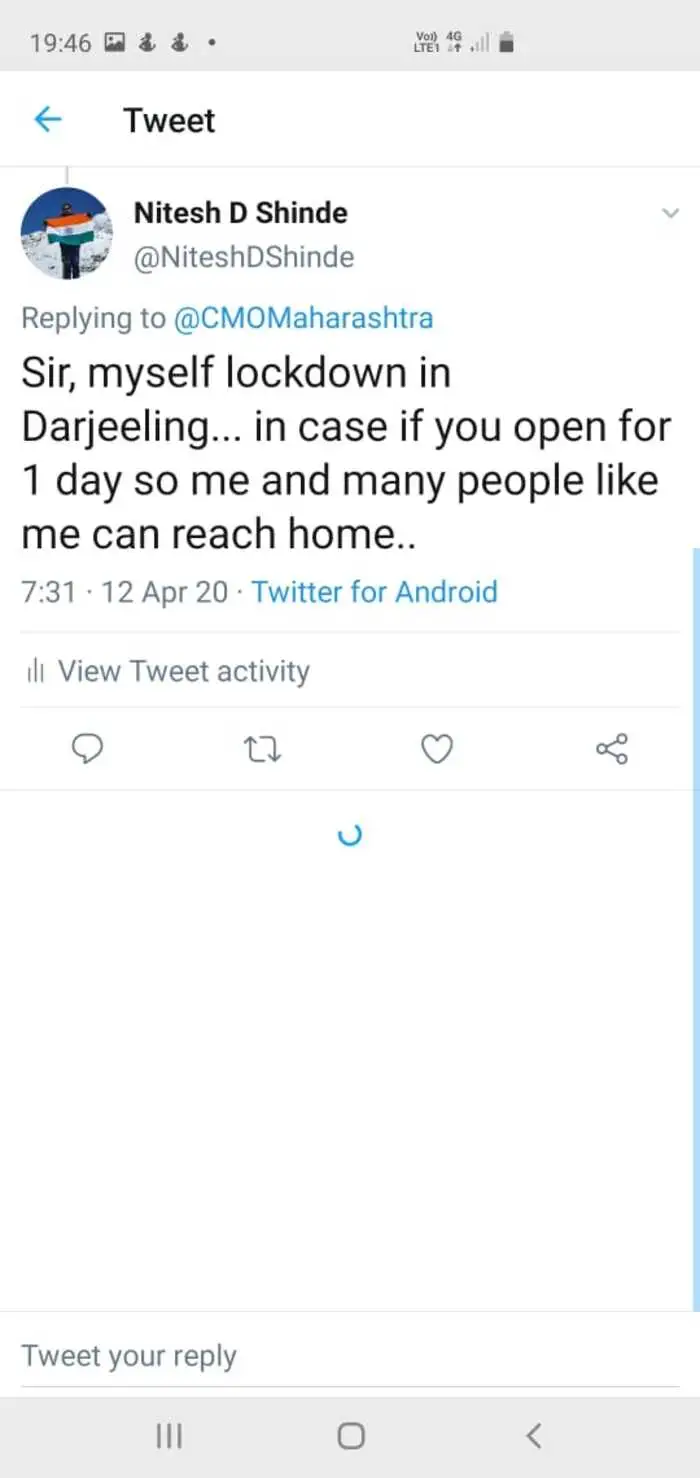The image size is (700, 1478).
Task: Open the Twitter for Android link
Action: click(x=374, y=591)
